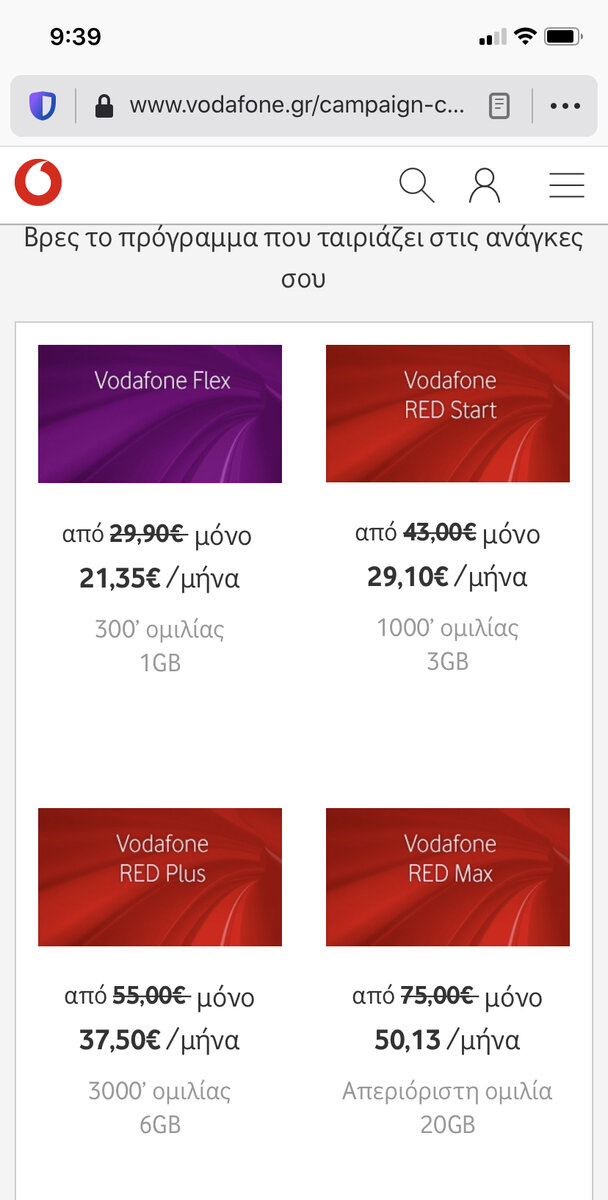This screenshot has width=608, height=1200.
Task: Open the browser's three-dot menu
Action: coord(565,106)
